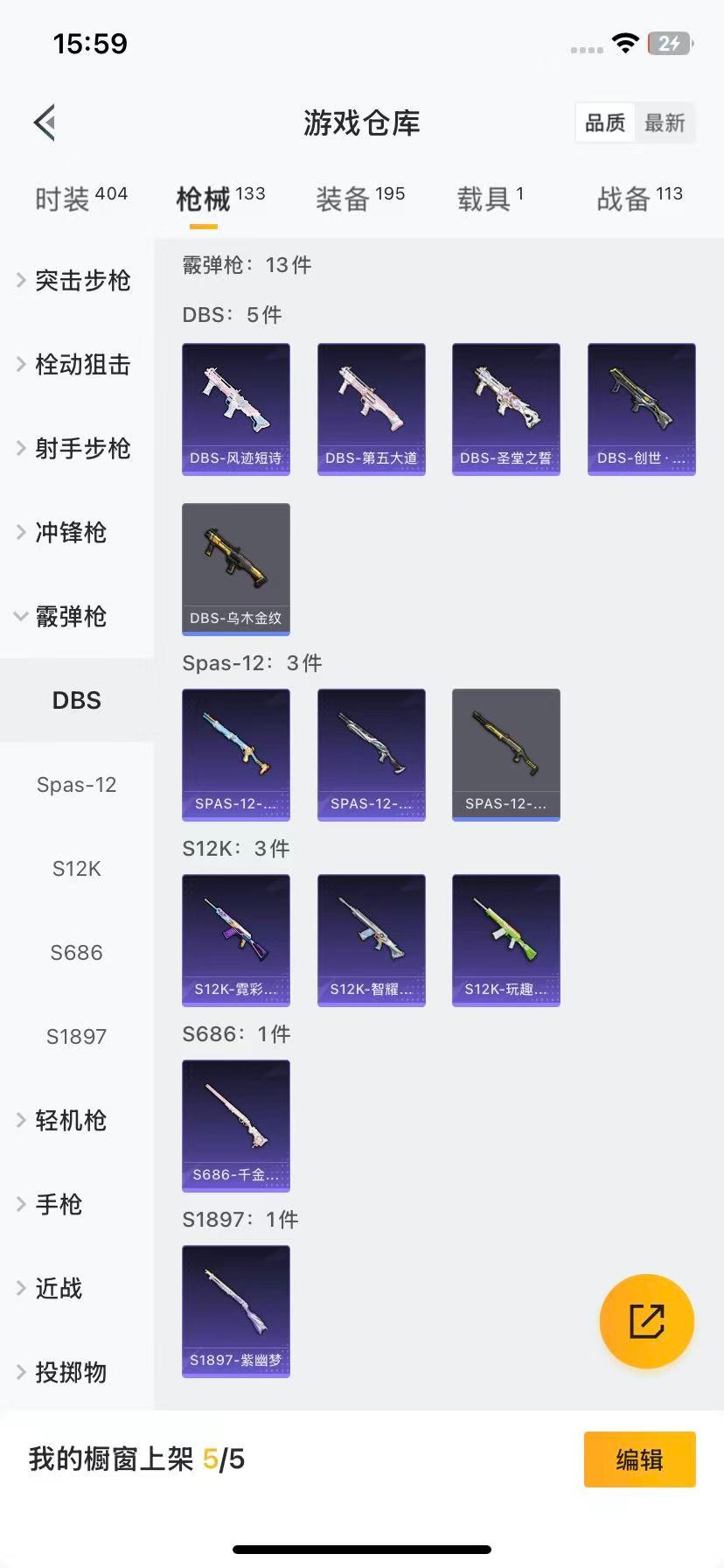Screen dimensions: 724x1568
Task: Tap the Wi-Fi icon in status bar
Action: click(624, 42)
